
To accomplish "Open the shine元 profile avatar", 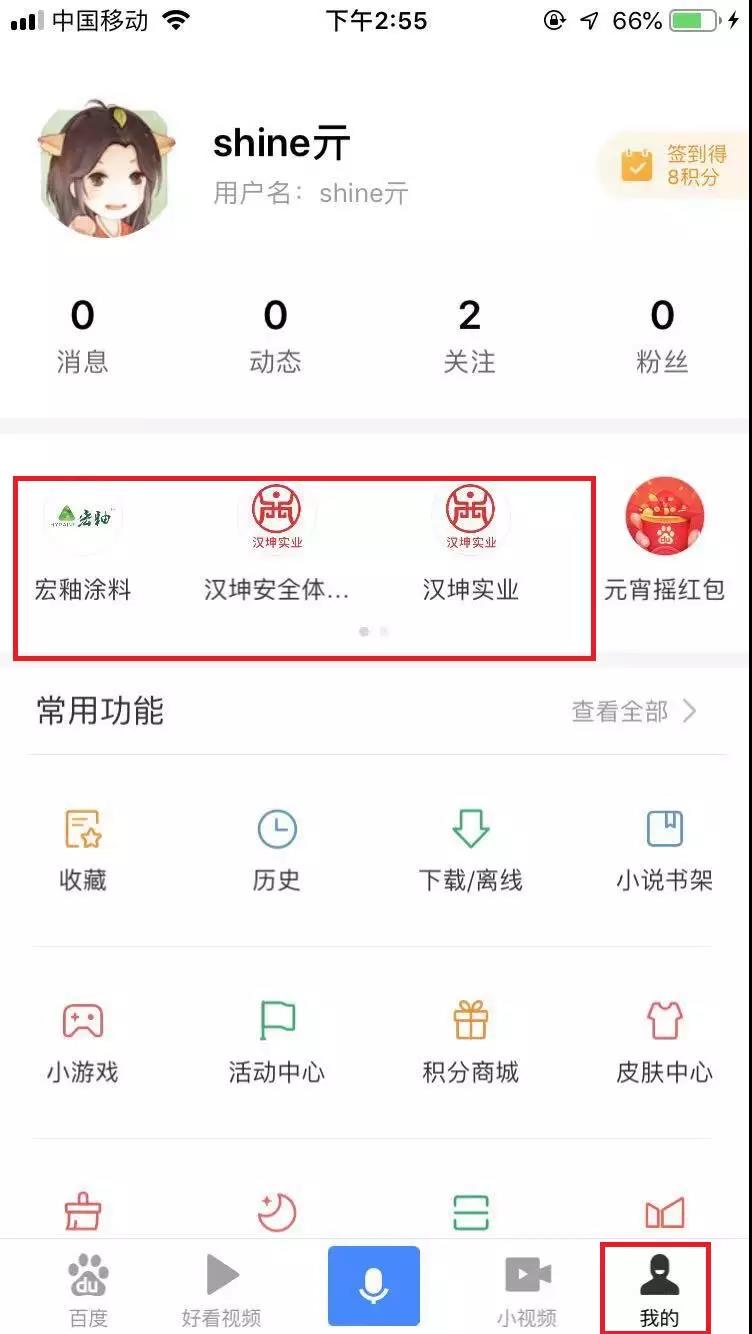I will click(x=106, y=168).
